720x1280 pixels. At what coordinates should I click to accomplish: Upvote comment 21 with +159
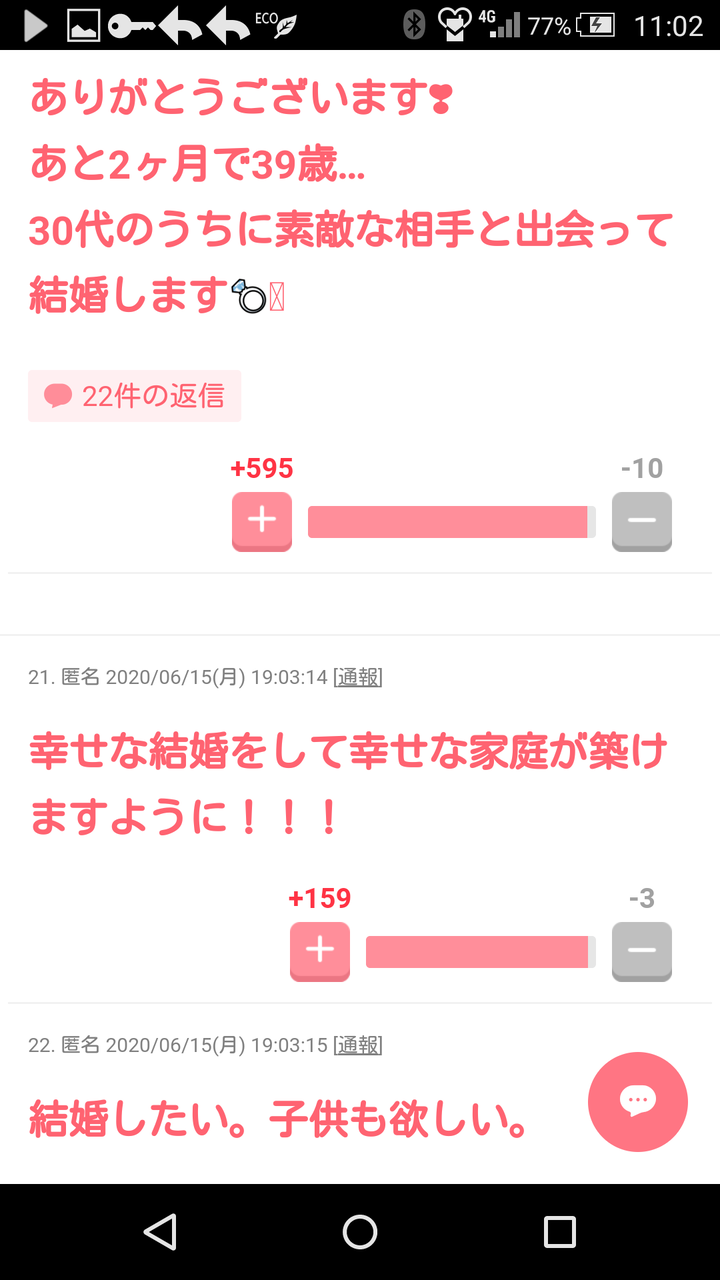click(320, 950)
